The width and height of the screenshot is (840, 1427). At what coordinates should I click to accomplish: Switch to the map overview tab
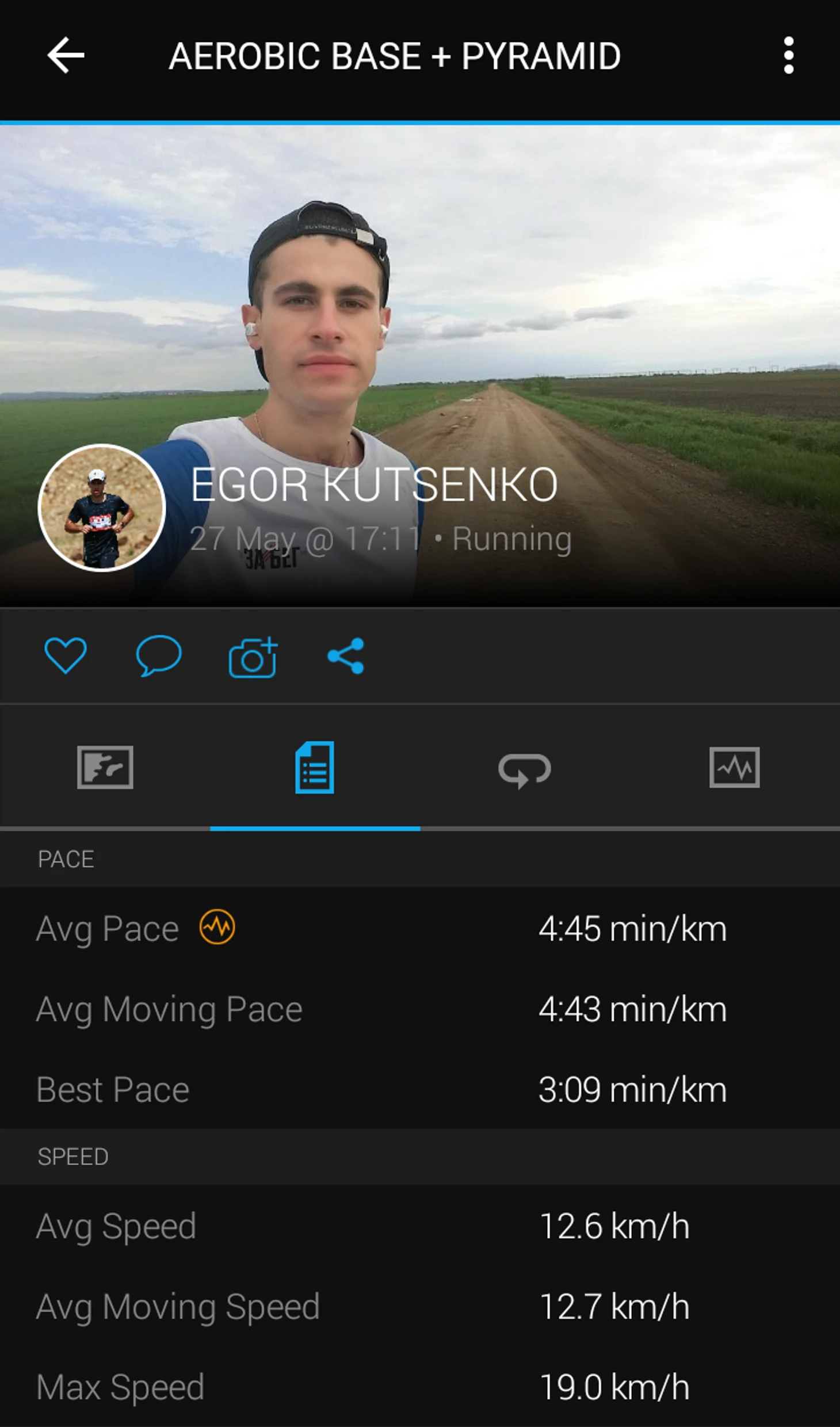coord(105,768)
